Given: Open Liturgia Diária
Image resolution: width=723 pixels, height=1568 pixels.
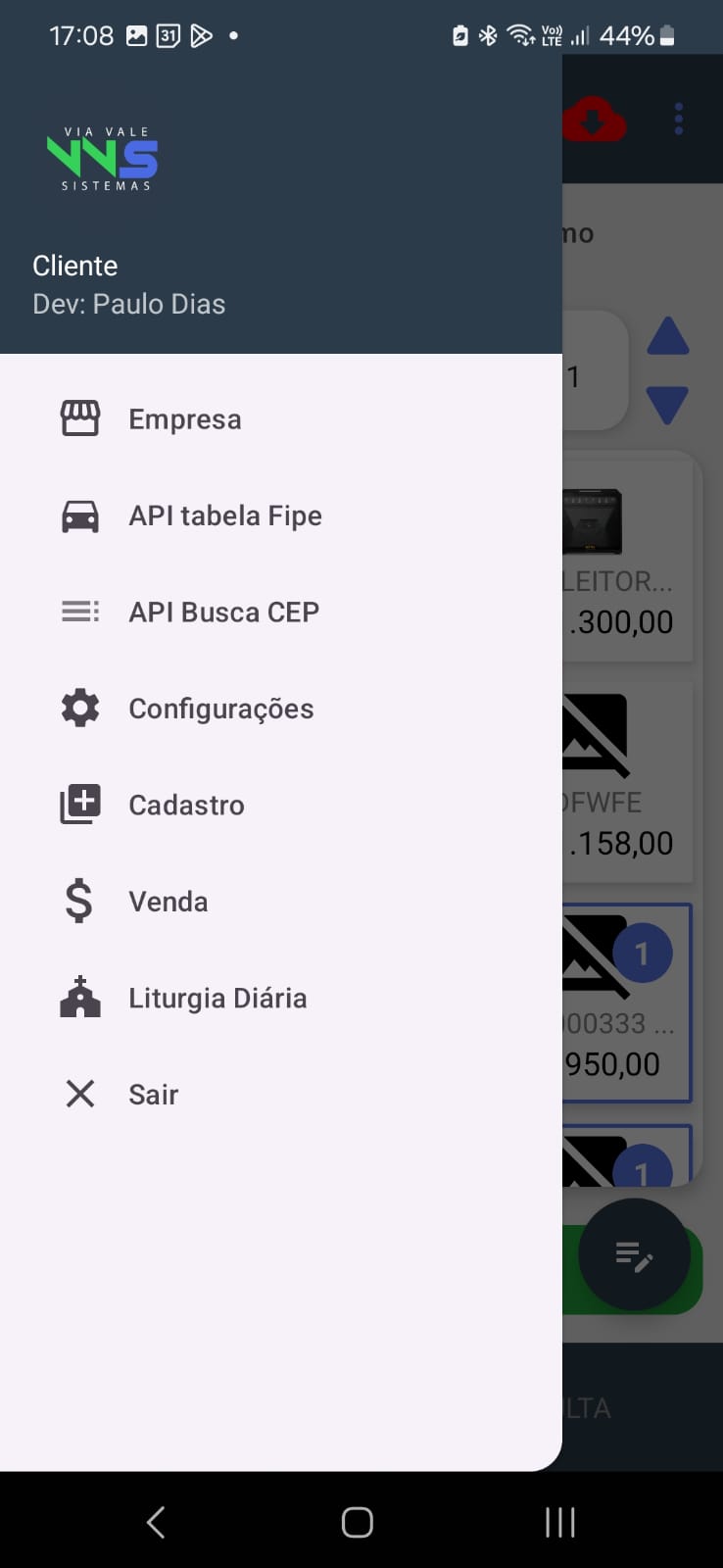Looking at the screenshot, I should [217, 999].
